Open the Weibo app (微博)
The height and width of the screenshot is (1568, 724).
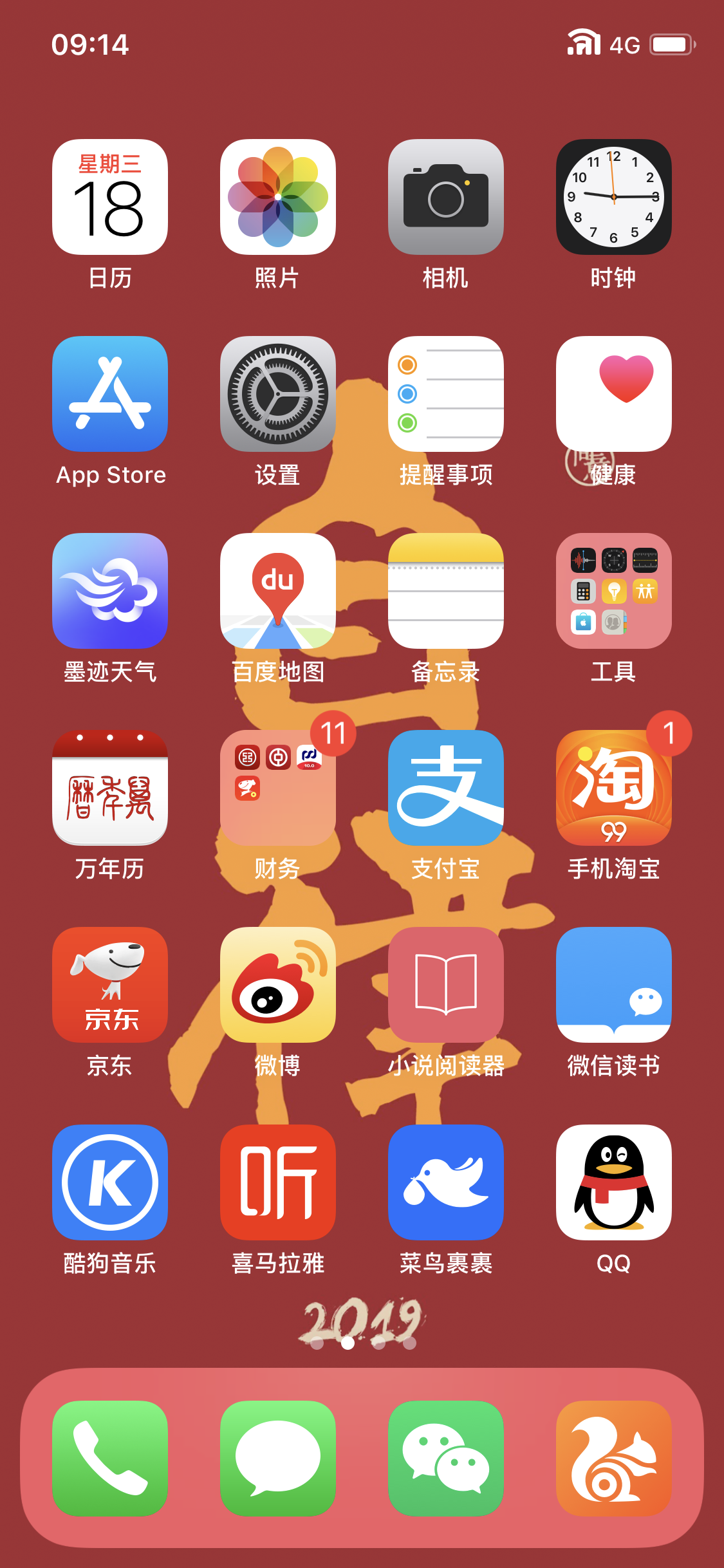coord(278,985)
